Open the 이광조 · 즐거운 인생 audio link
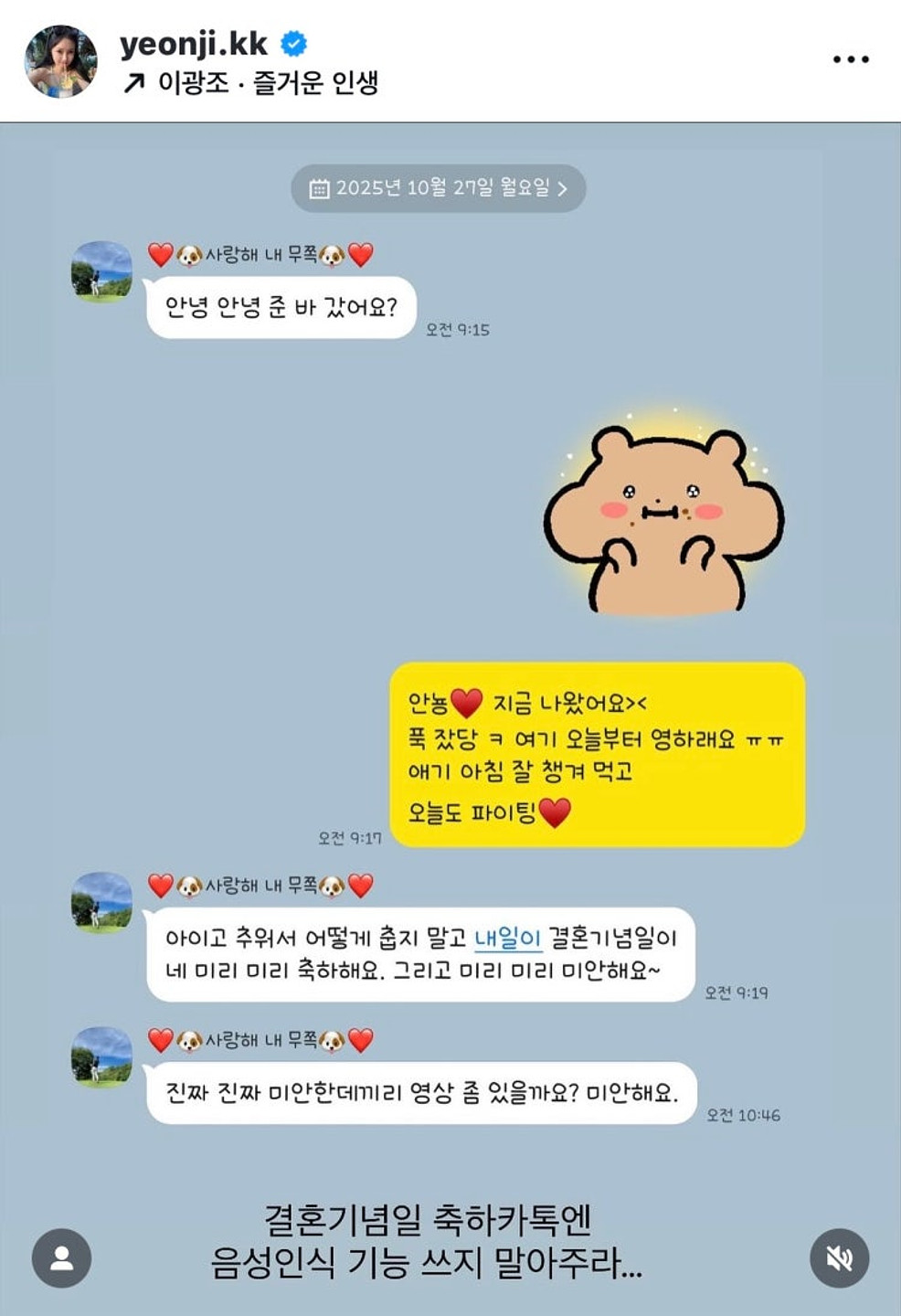 [267, 83]
